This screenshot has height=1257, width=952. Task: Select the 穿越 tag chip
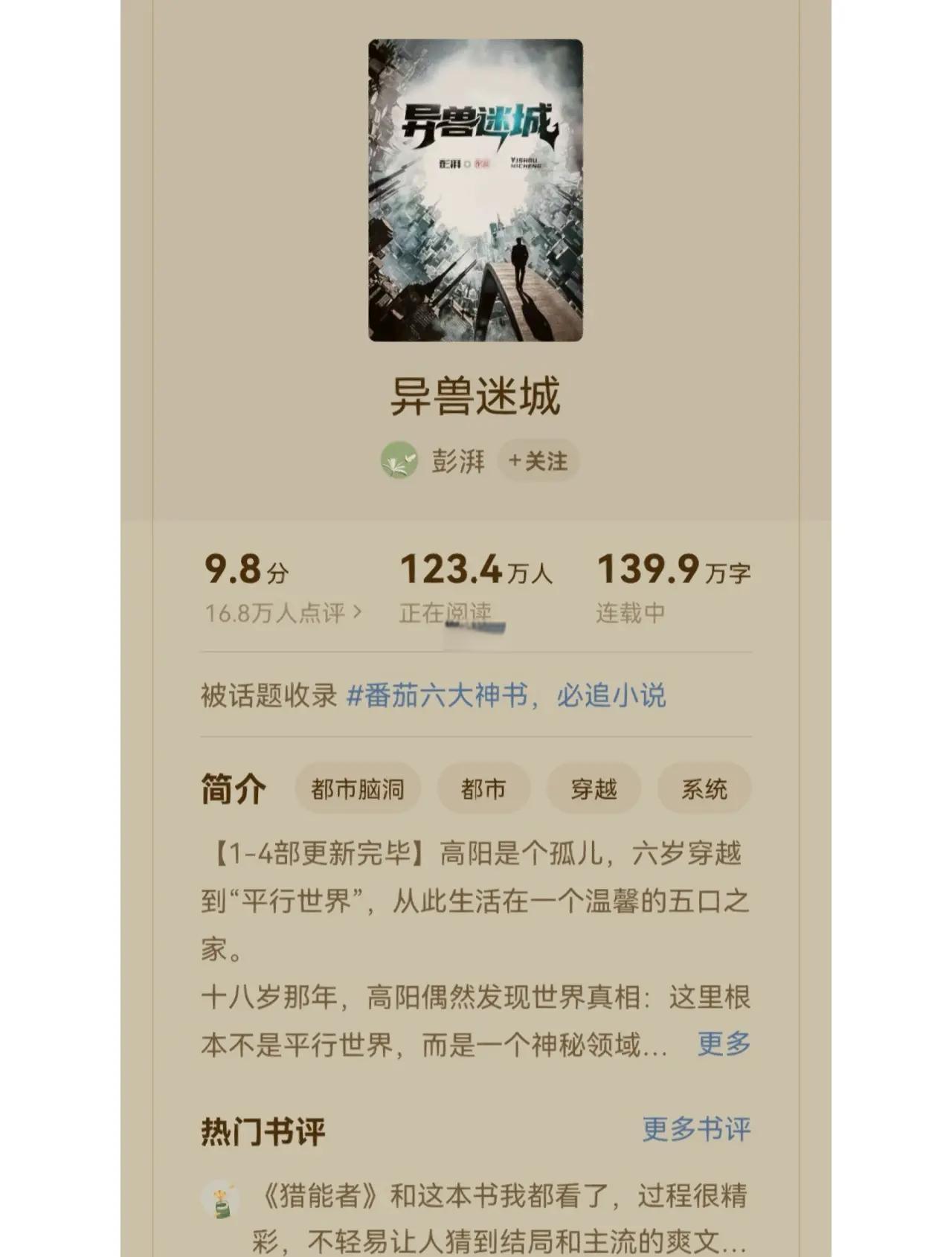594,788
